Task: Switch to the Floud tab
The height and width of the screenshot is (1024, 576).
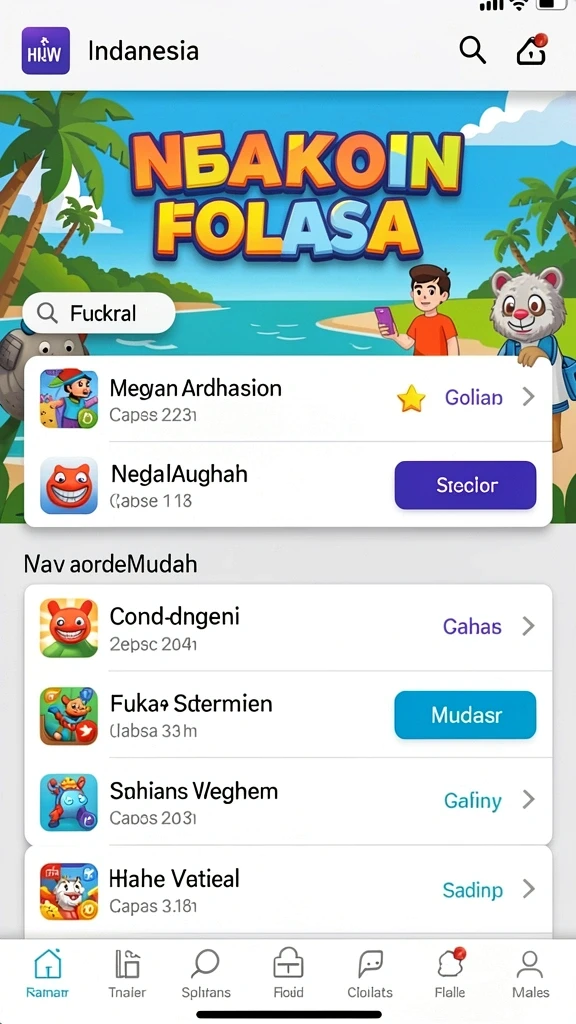Action: (288, 973)
